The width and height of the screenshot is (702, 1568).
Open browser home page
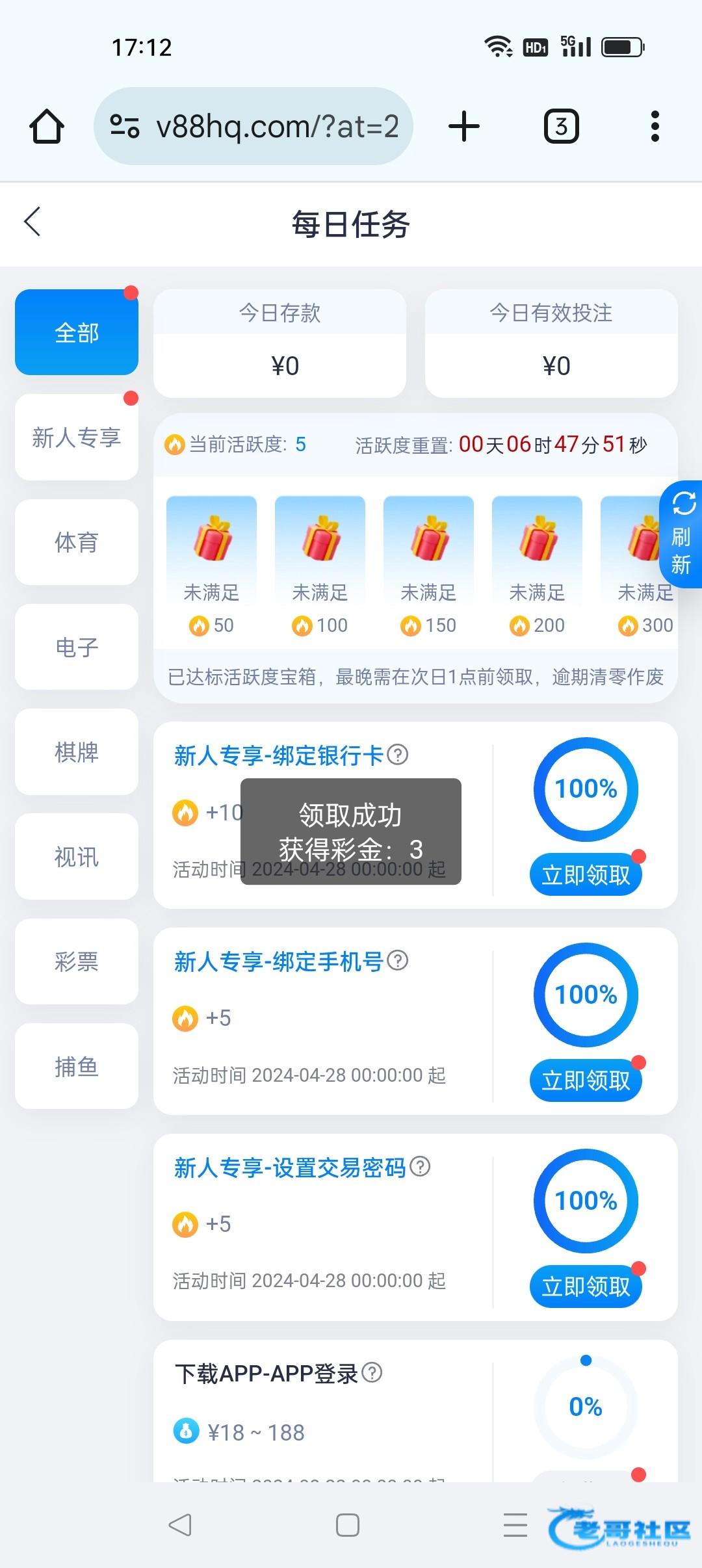[47, 125]
